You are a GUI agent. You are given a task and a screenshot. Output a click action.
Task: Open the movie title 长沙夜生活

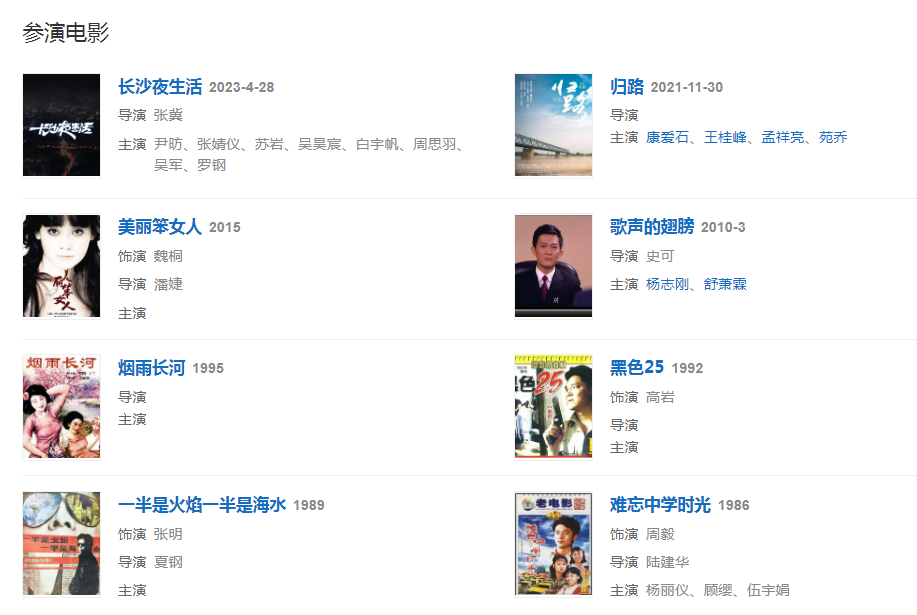(160, 87)
